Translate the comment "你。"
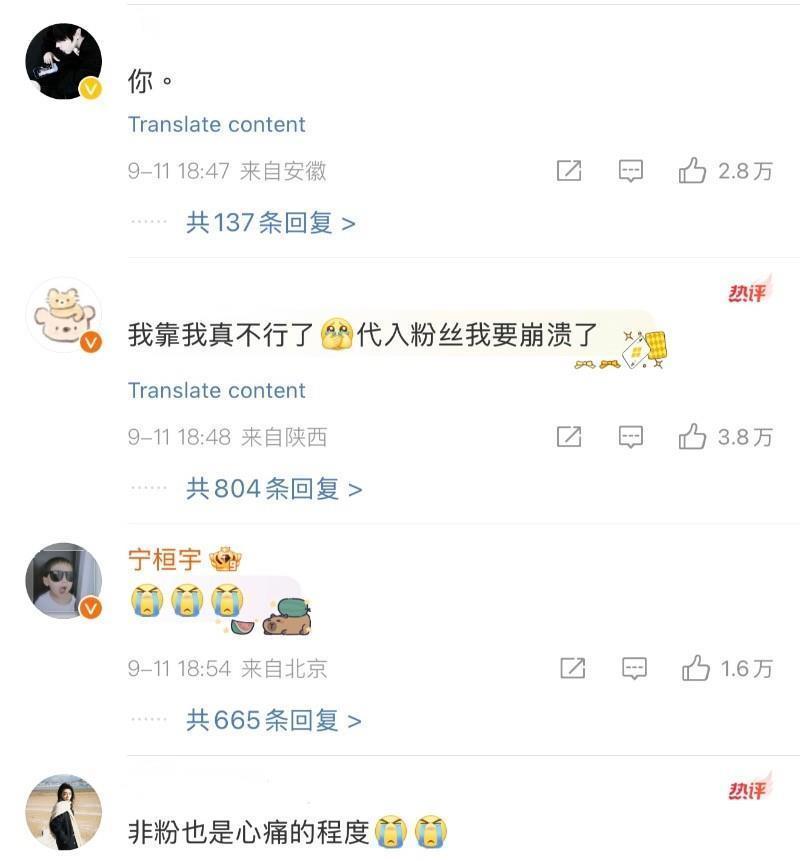 [216, 125]
